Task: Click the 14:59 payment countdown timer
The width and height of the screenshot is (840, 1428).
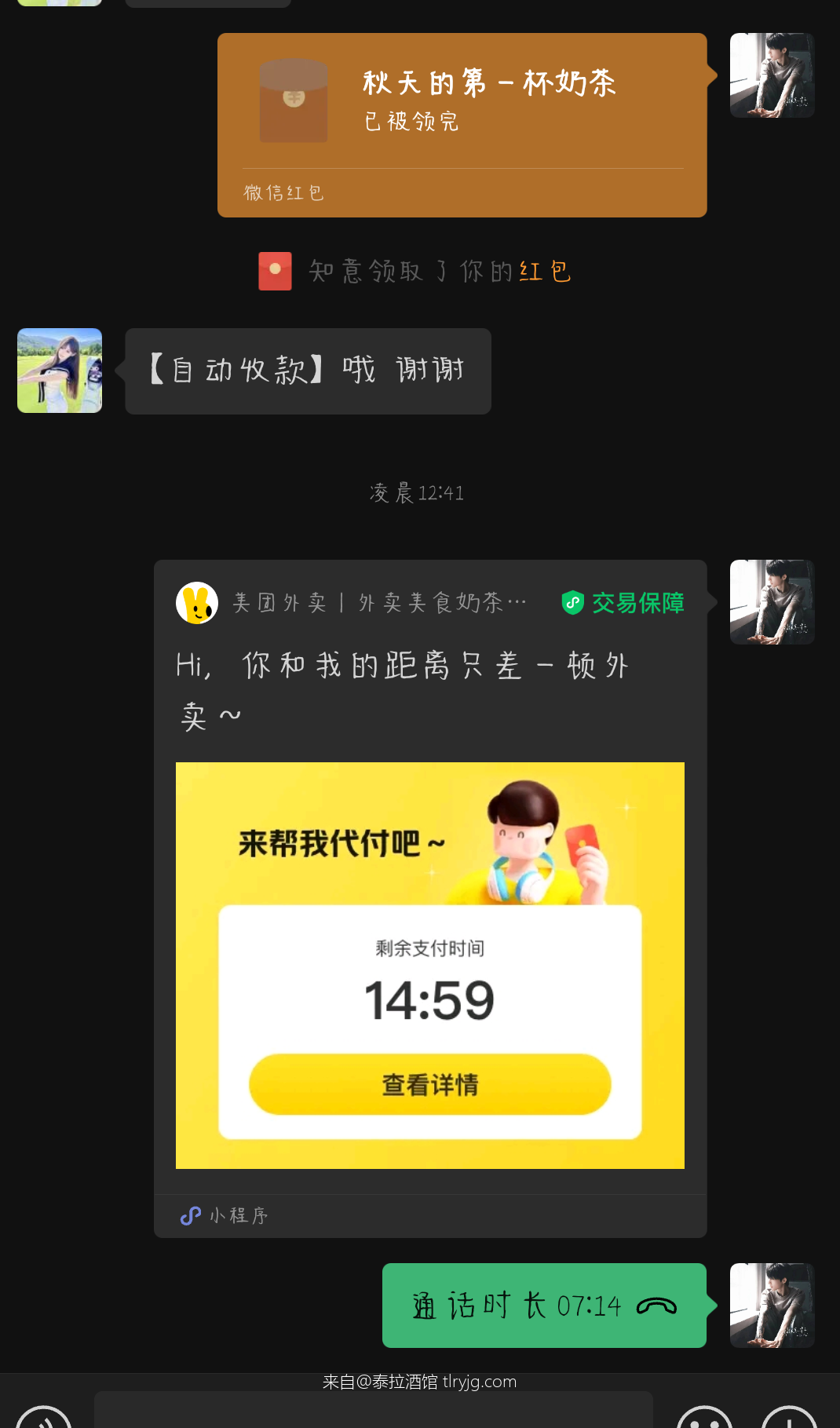Action: (x=429, y=998)
